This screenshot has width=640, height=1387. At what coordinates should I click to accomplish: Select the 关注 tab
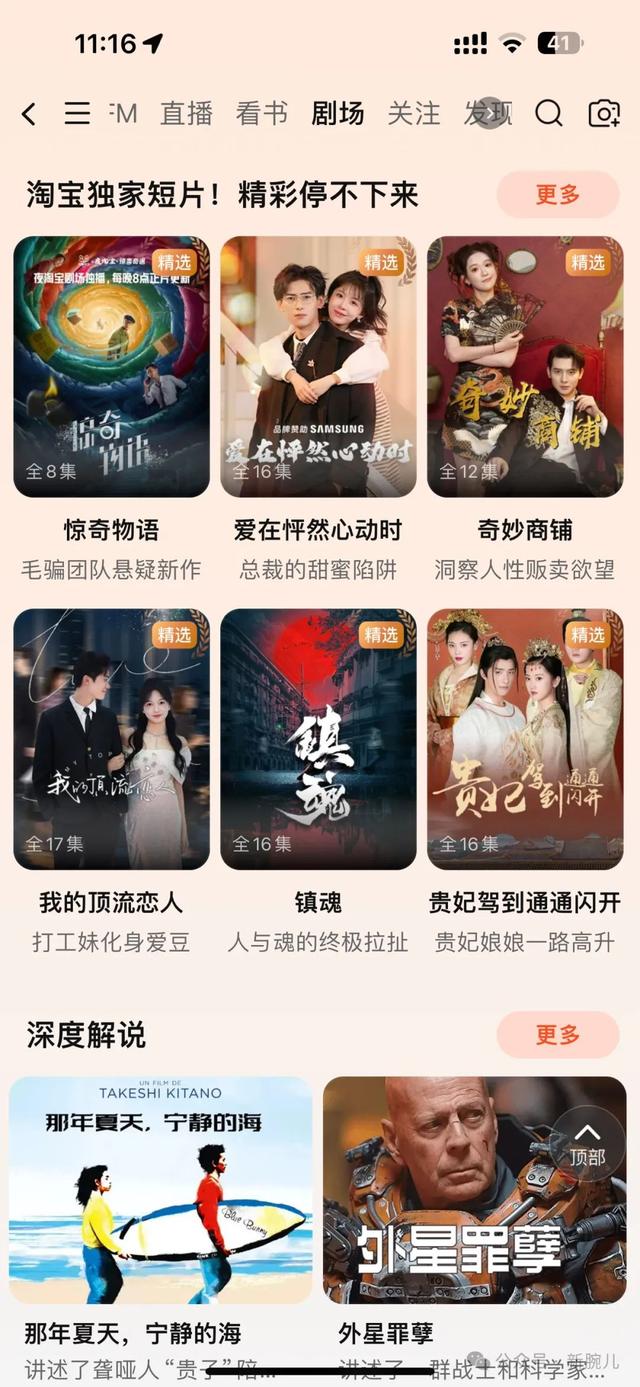point(414,114)
